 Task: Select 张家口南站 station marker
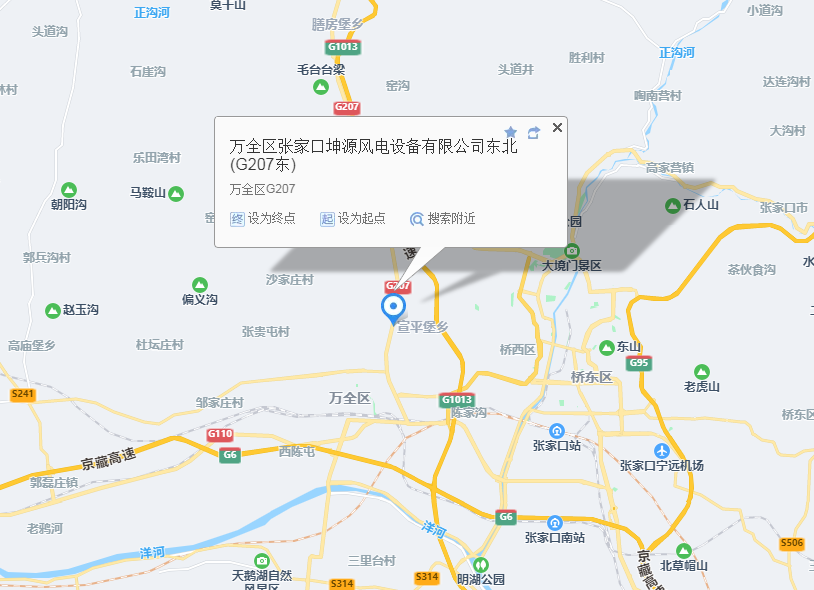click(x=555, y=522)
